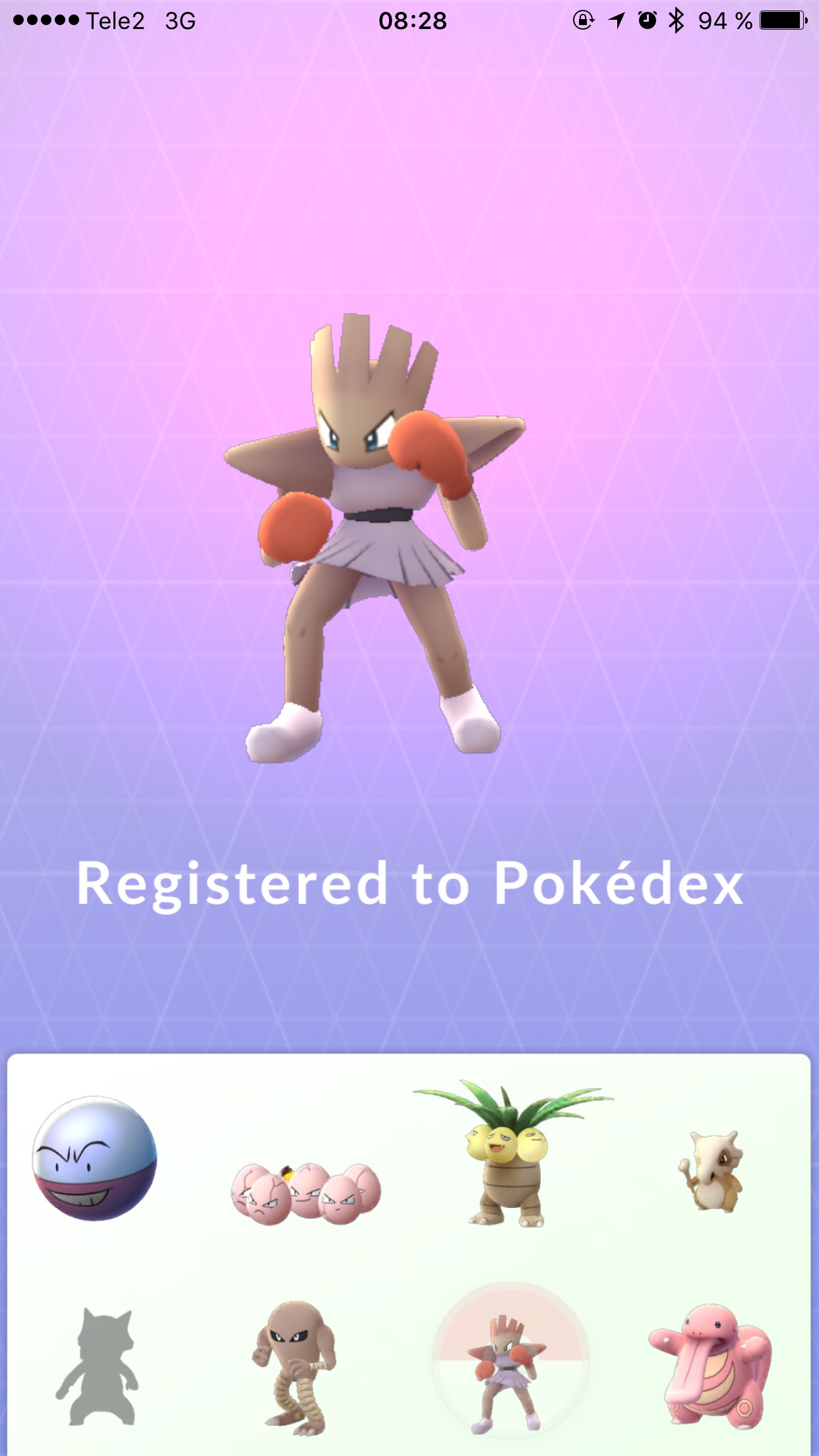Select the Exeggcute entry
Image resolution: width=819 pixels, height=1456 pixels.
click(x=306, y=1193)
